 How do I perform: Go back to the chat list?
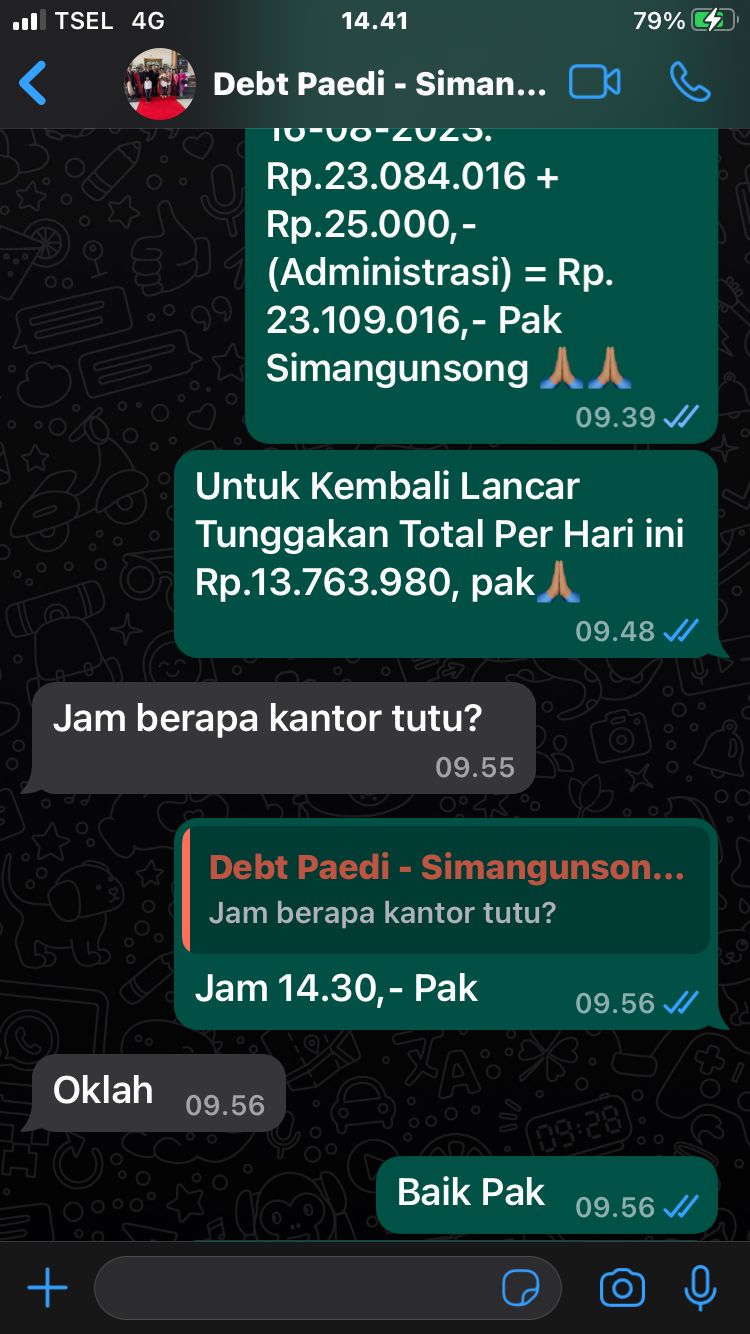(33, 83)
